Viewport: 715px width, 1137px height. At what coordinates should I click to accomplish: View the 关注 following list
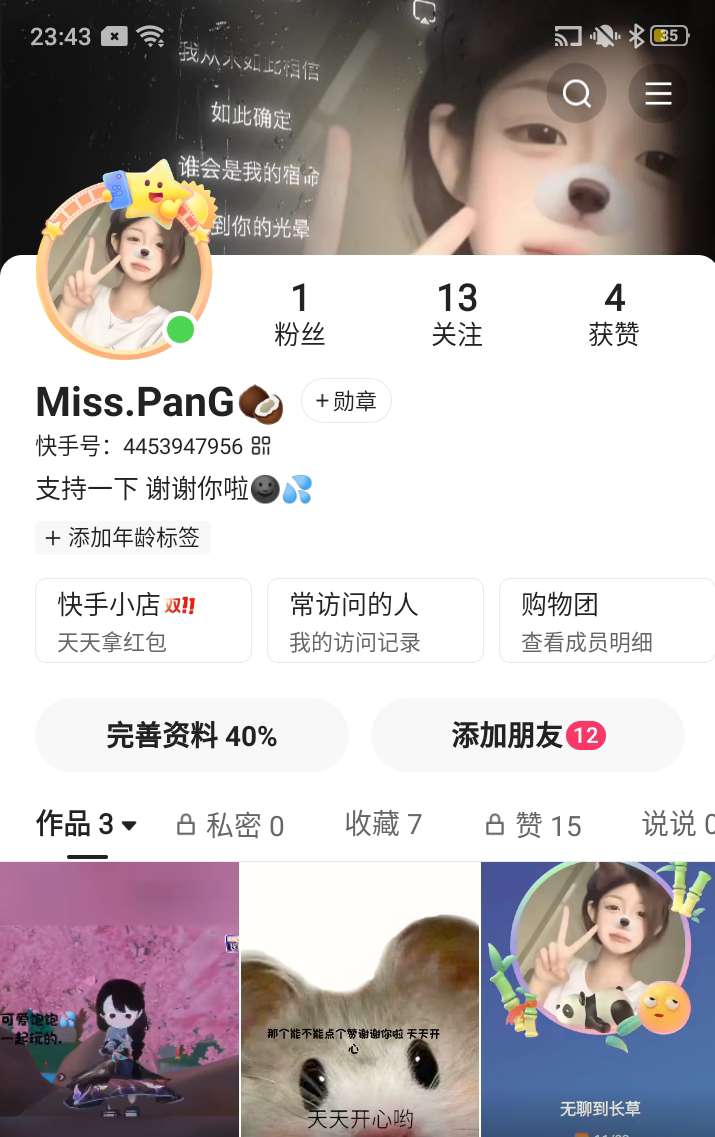click(x=457, y=314)
